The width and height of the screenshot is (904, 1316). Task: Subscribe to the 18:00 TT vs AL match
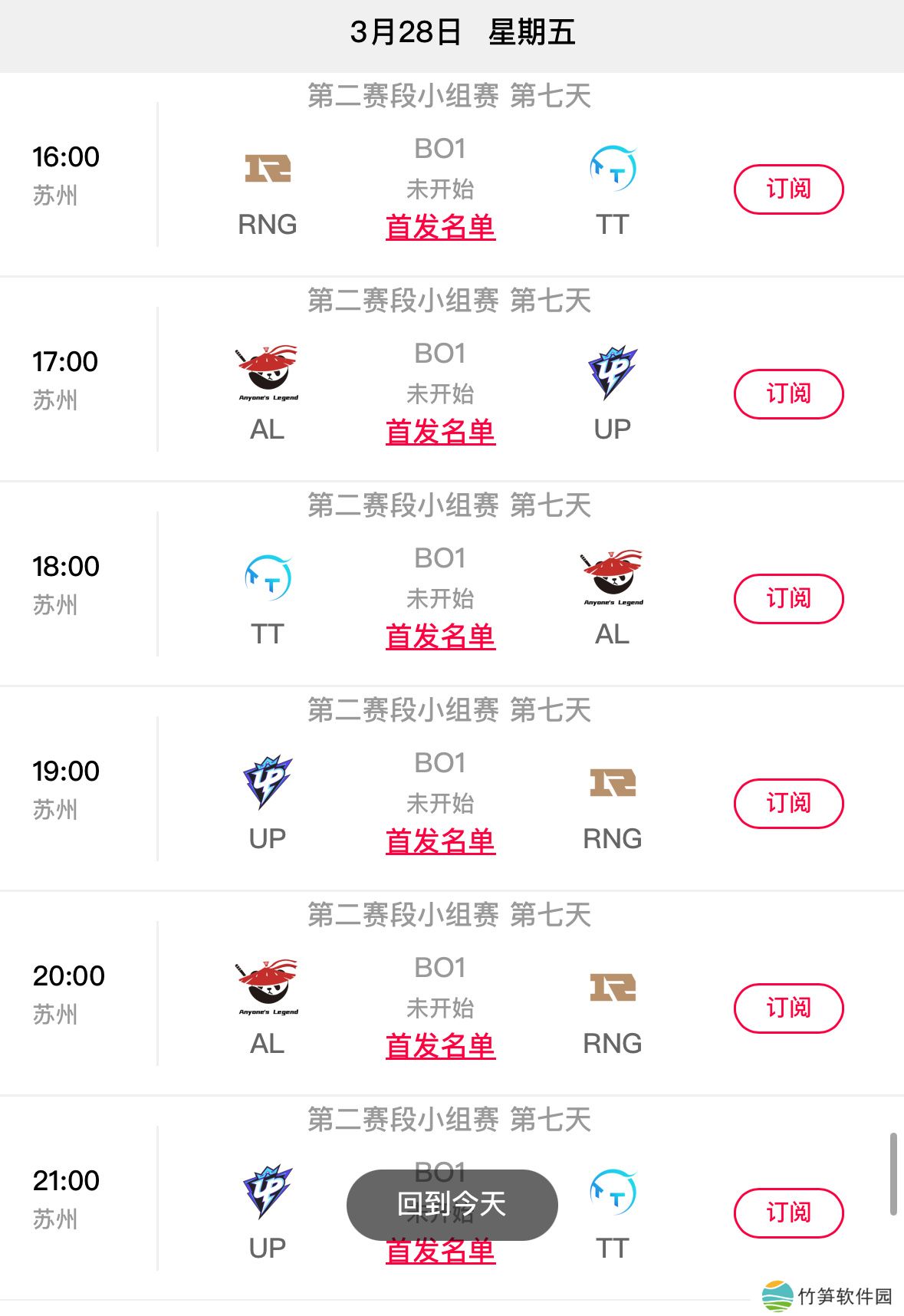(788, 599)
